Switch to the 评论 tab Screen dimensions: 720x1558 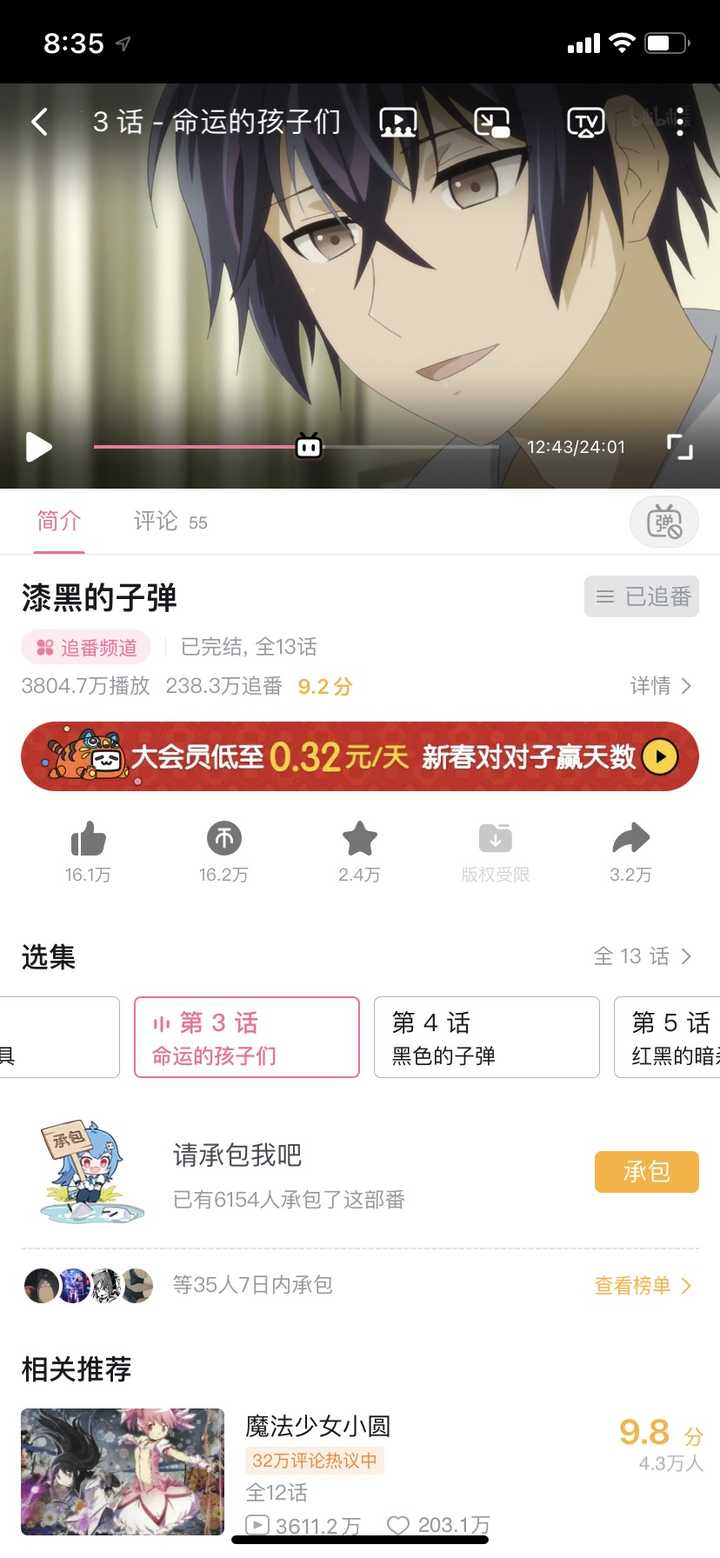pos(170,521)
